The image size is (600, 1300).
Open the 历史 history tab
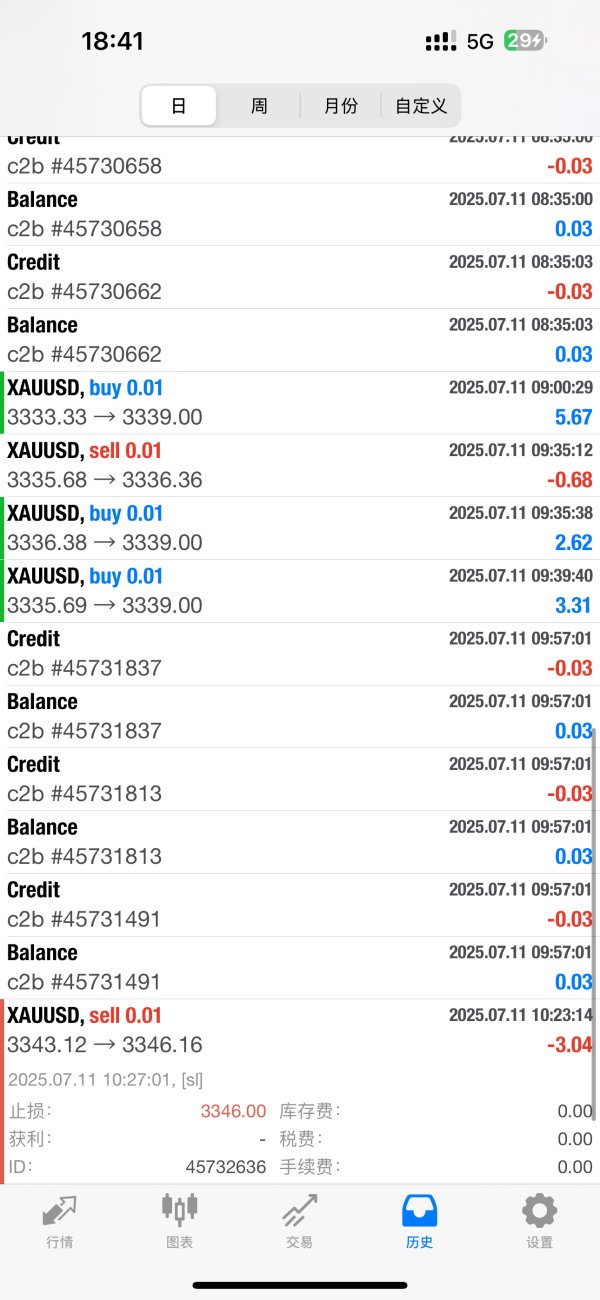click(419, 1221)
